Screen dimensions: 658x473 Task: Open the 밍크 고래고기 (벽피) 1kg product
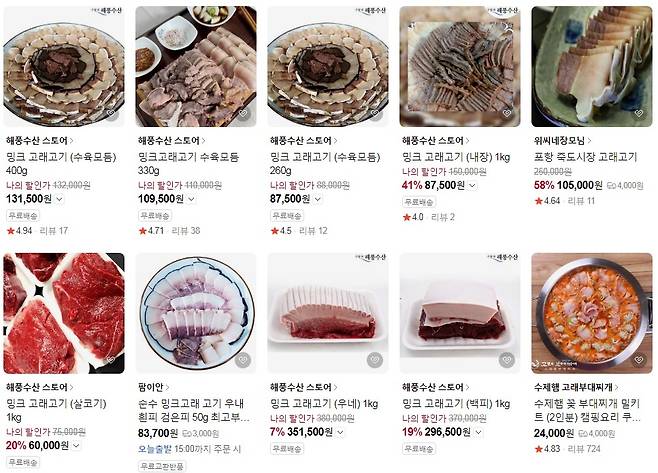[x=455, y=402]
